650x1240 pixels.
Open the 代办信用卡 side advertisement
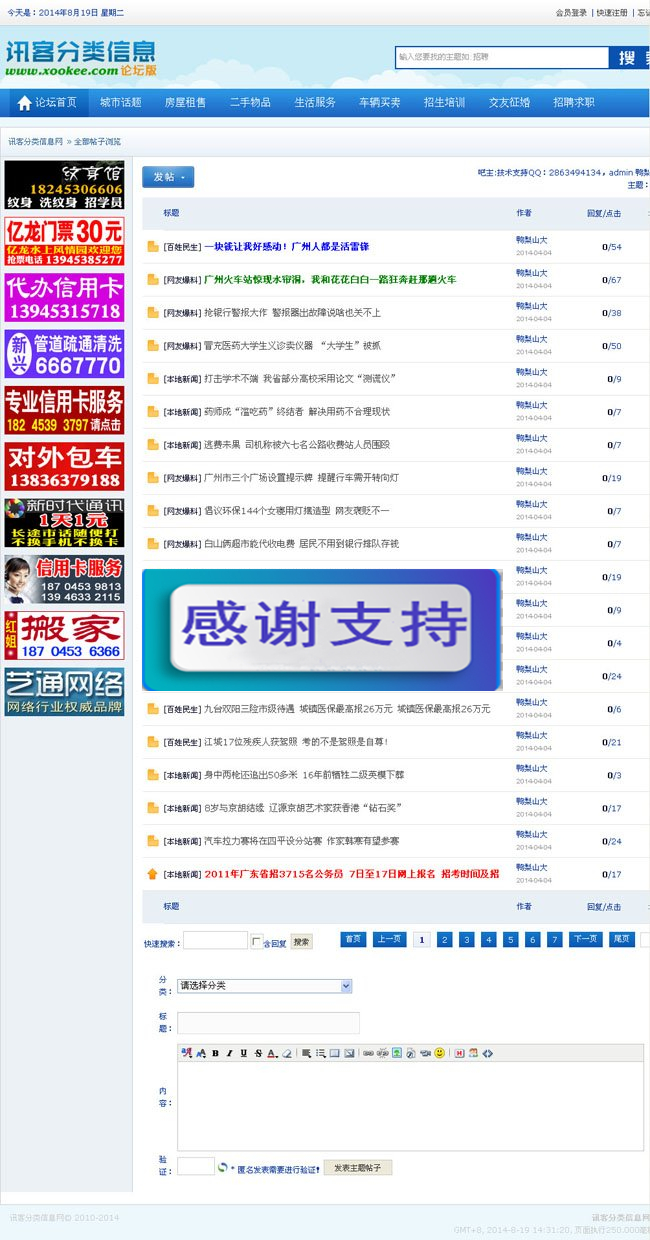[x=64, y=297]
